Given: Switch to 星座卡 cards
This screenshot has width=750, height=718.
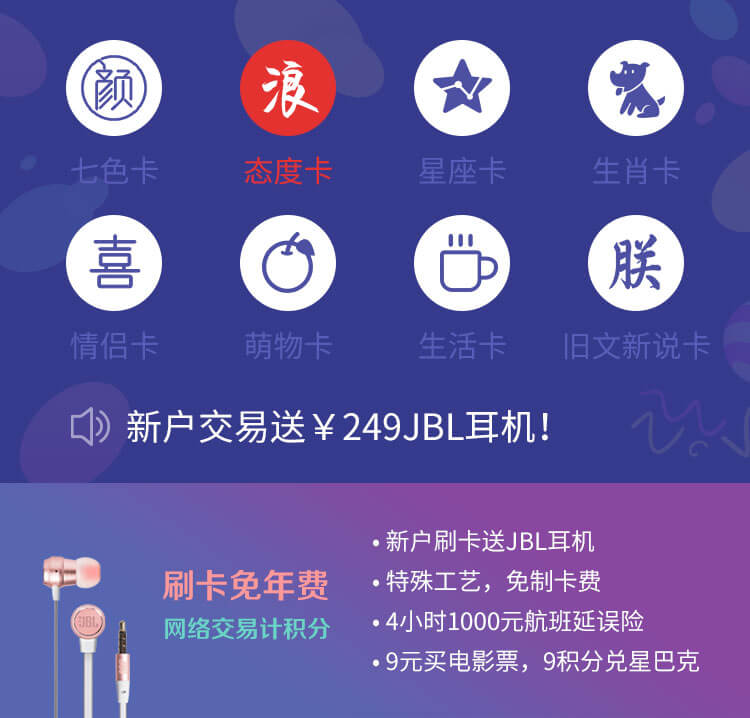Looking at the screenshot, I should 462,88.
